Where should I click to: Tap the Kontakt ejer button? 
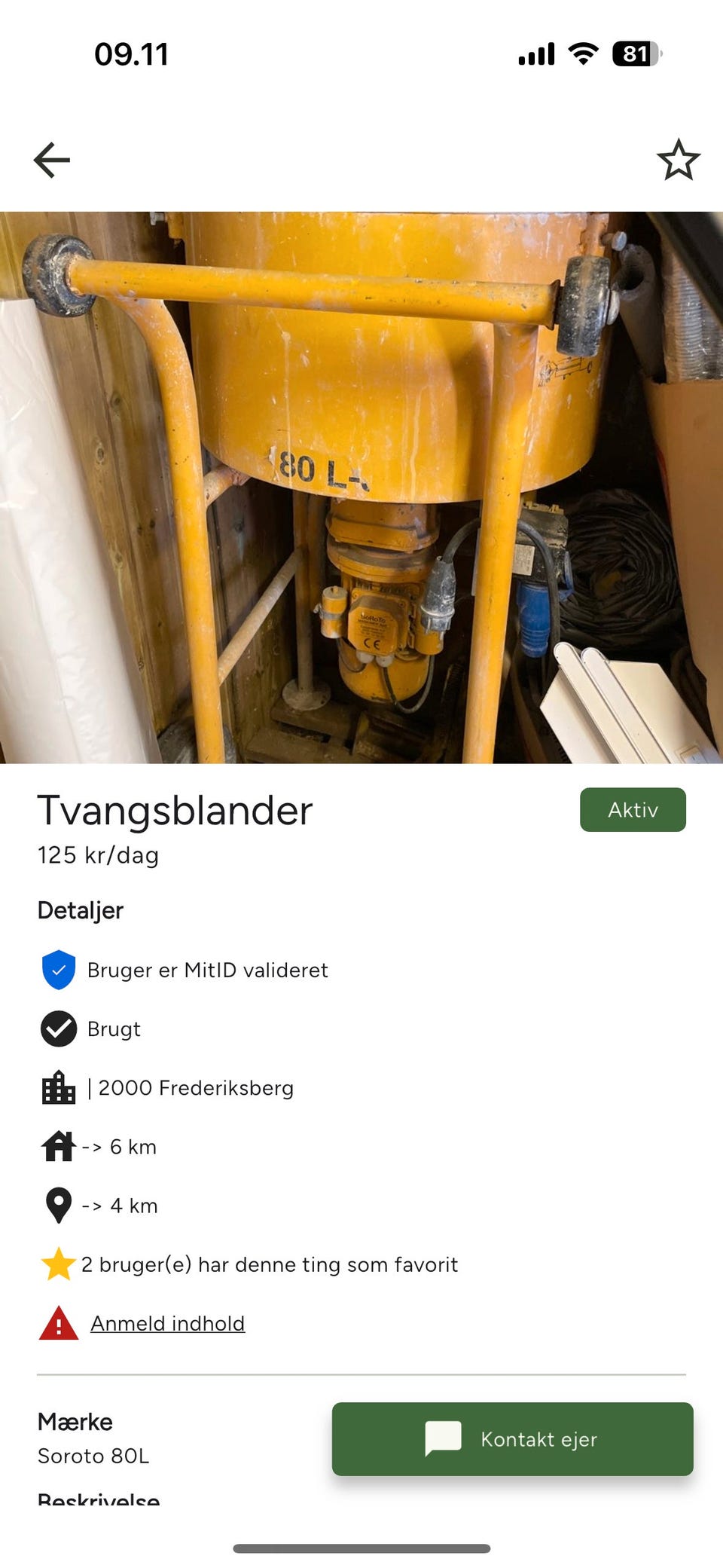pos(512,1438)
